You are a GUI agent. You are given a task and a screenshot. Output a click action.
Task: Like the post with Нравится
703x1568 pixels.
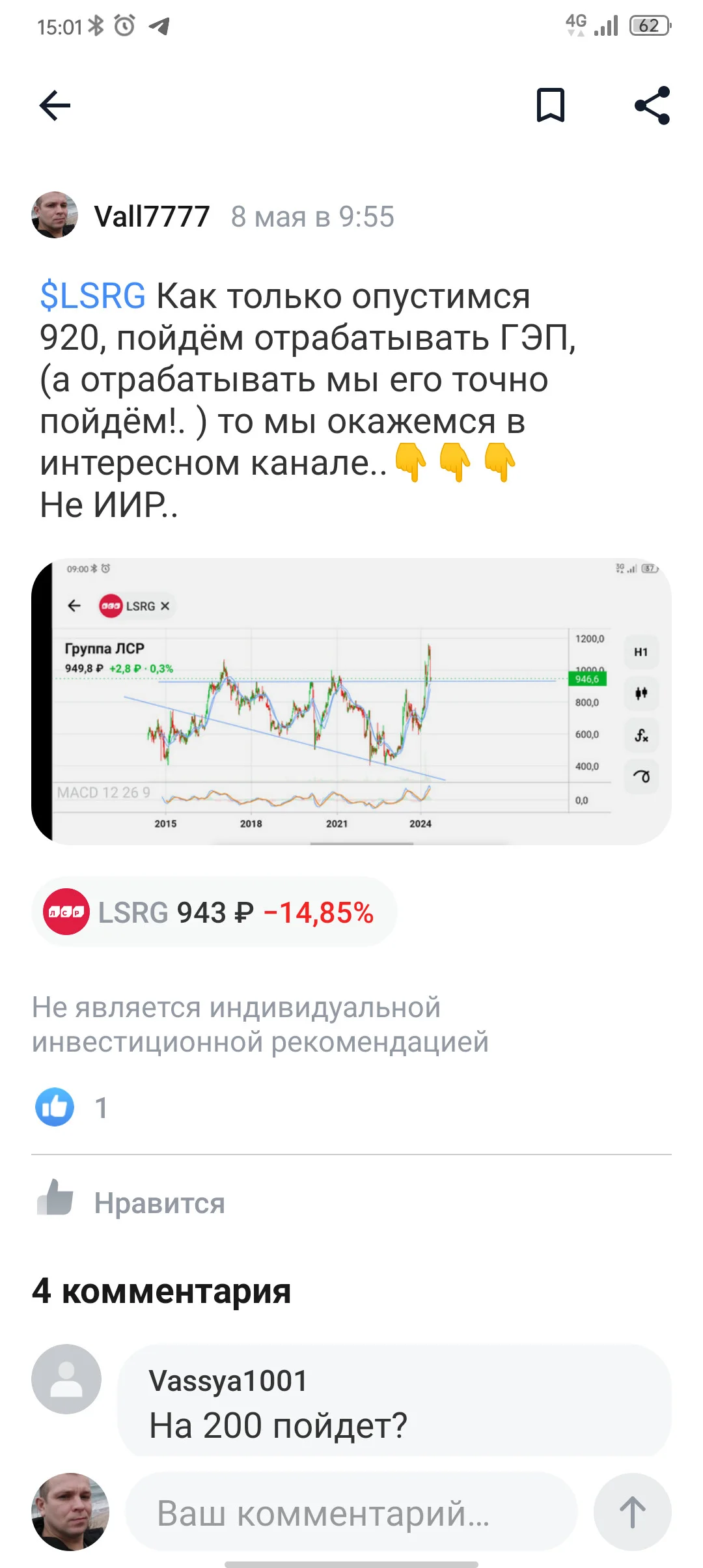point(130,1202)
